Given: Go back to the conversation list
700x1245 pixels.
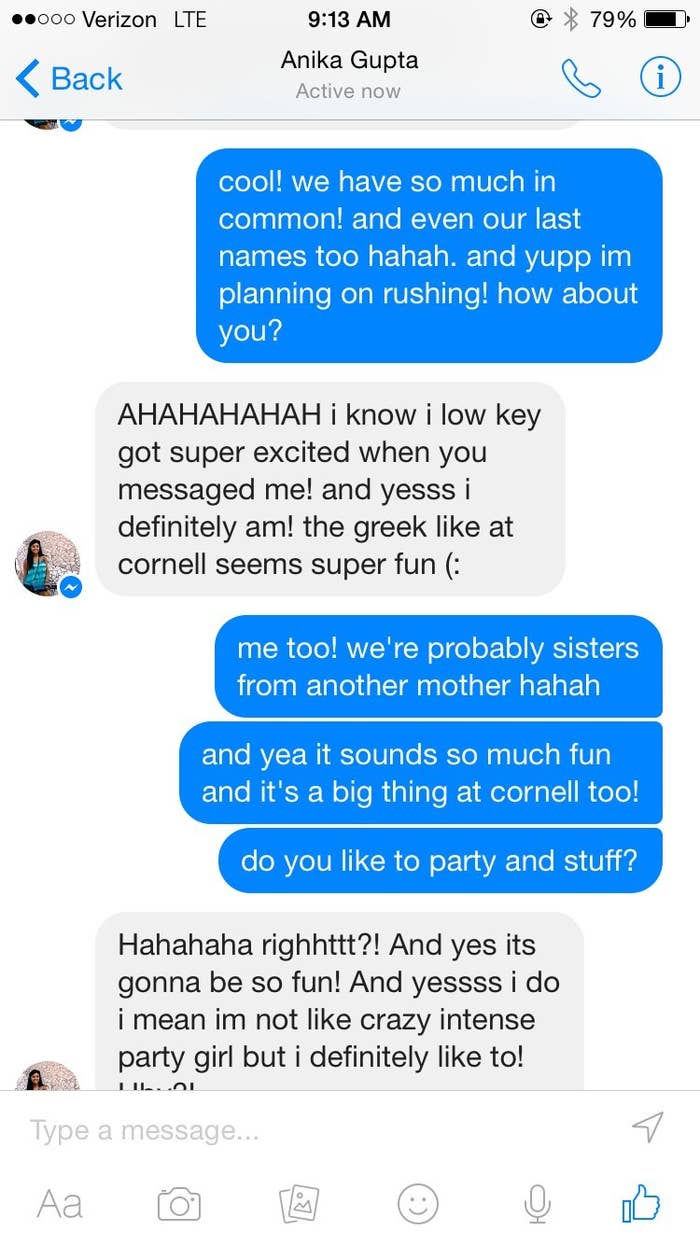Looking at the screenshot, I should [70, 78].
